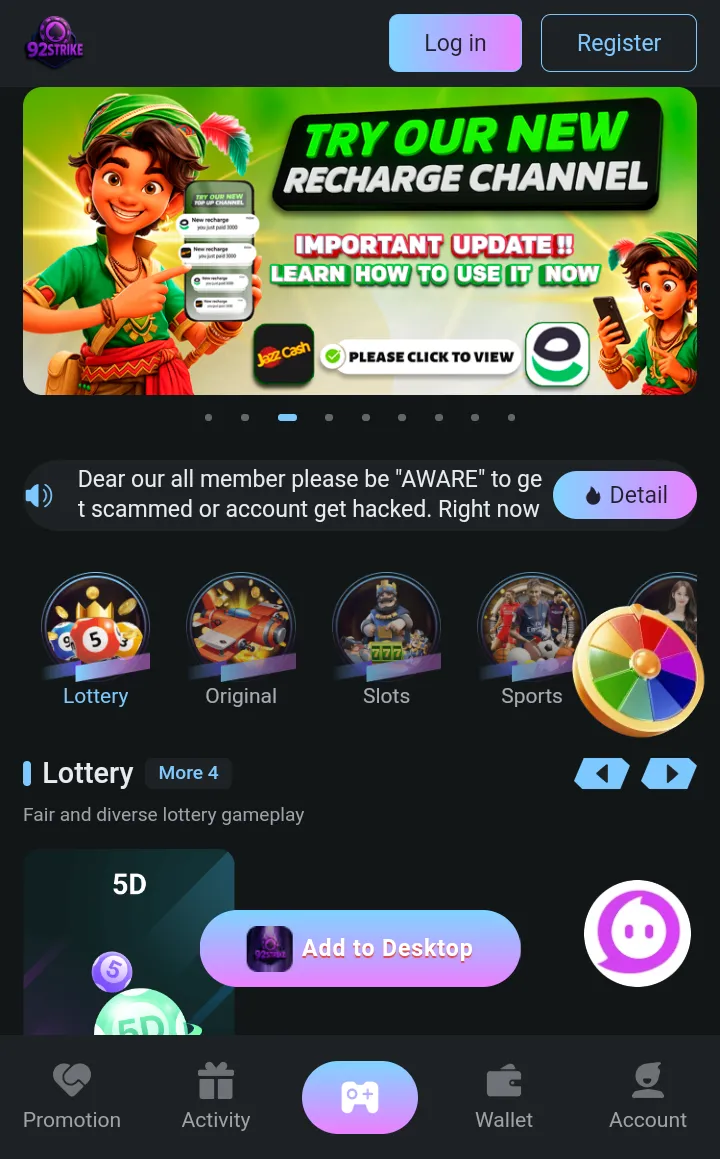Open the customer support chat bubble
This screenshot has height=1159, width=720.
click(637, 933)
